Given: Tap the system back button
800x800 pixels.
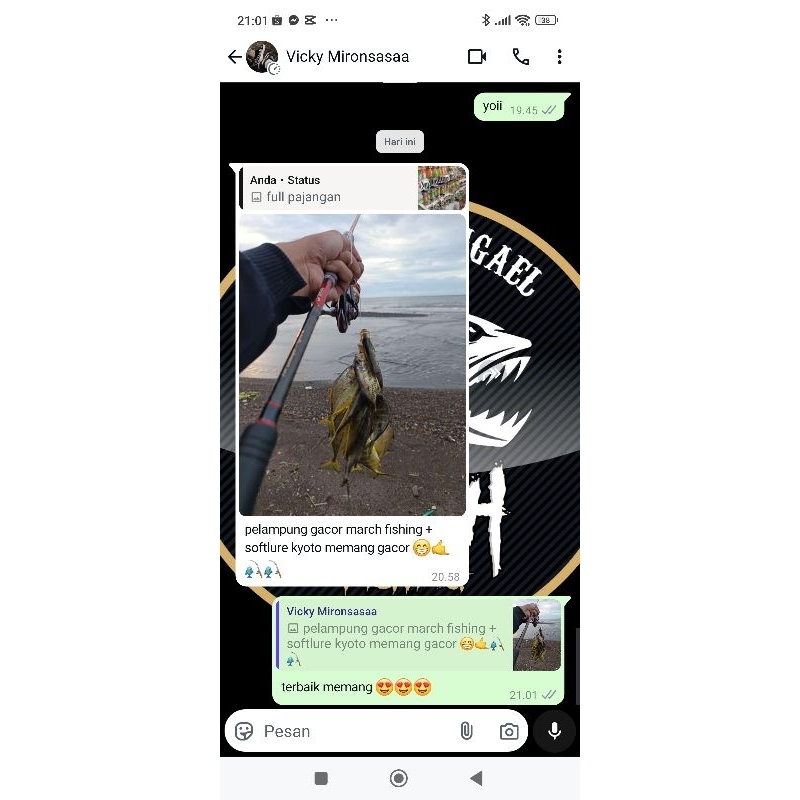Looking at the screenshot, I should (x=476, y=778).
